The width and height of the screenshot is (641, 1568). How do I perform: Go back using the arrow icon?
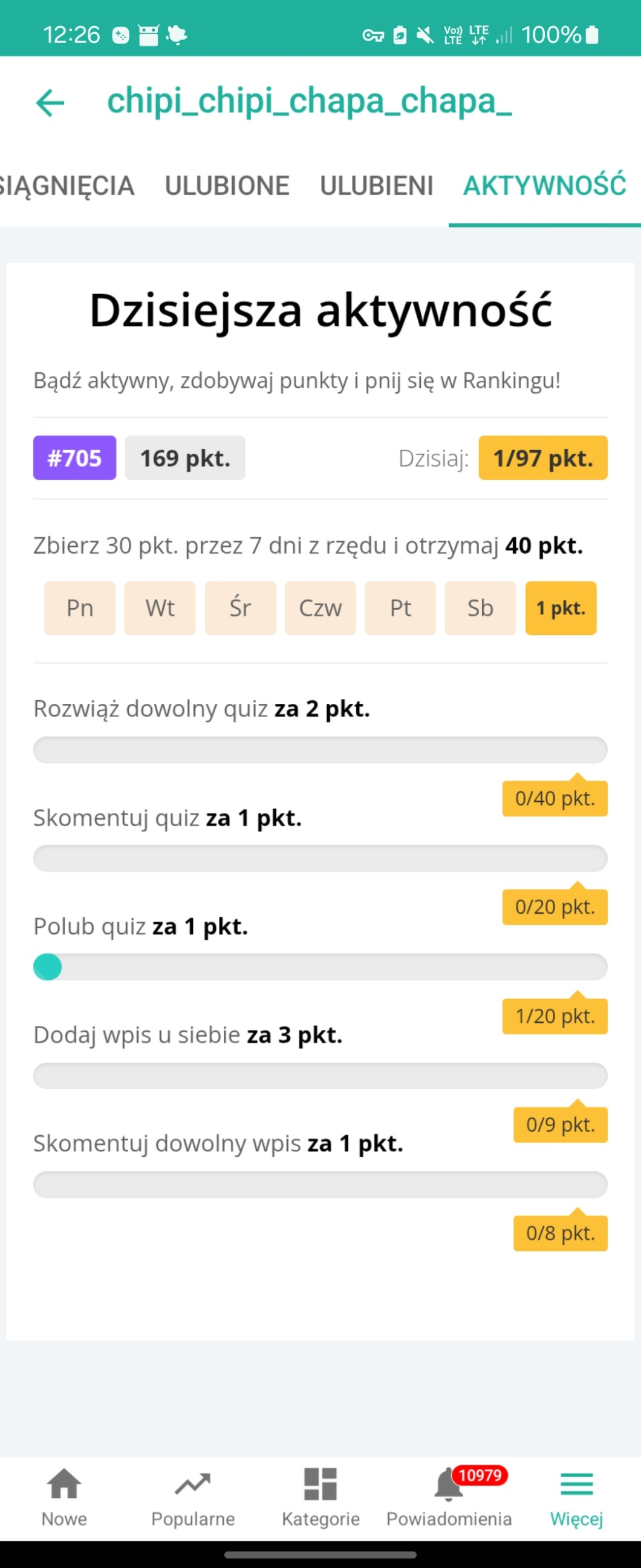click(x=50, y=102)
